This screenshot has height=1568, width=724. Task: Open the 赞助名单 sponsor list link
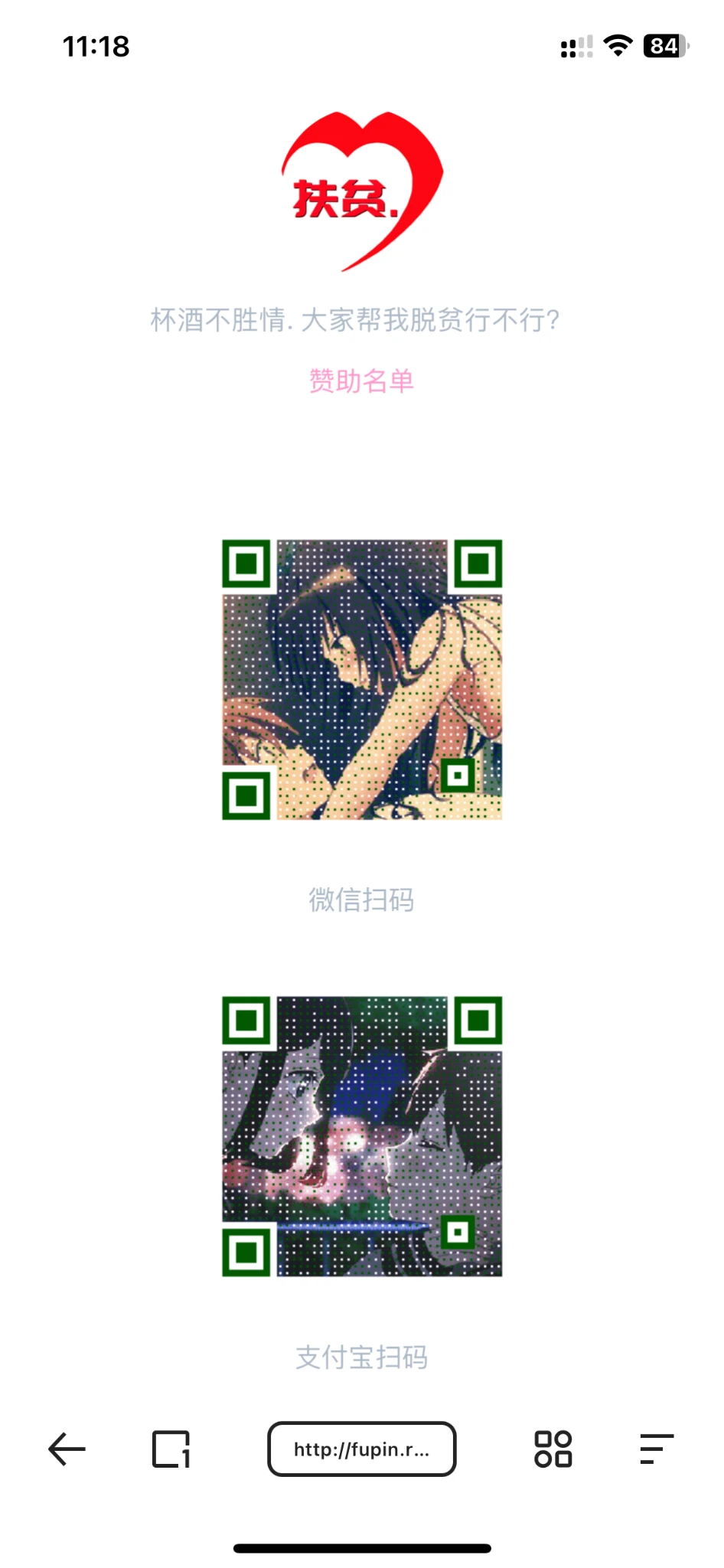pyautogui.click(x=361, y=381)
